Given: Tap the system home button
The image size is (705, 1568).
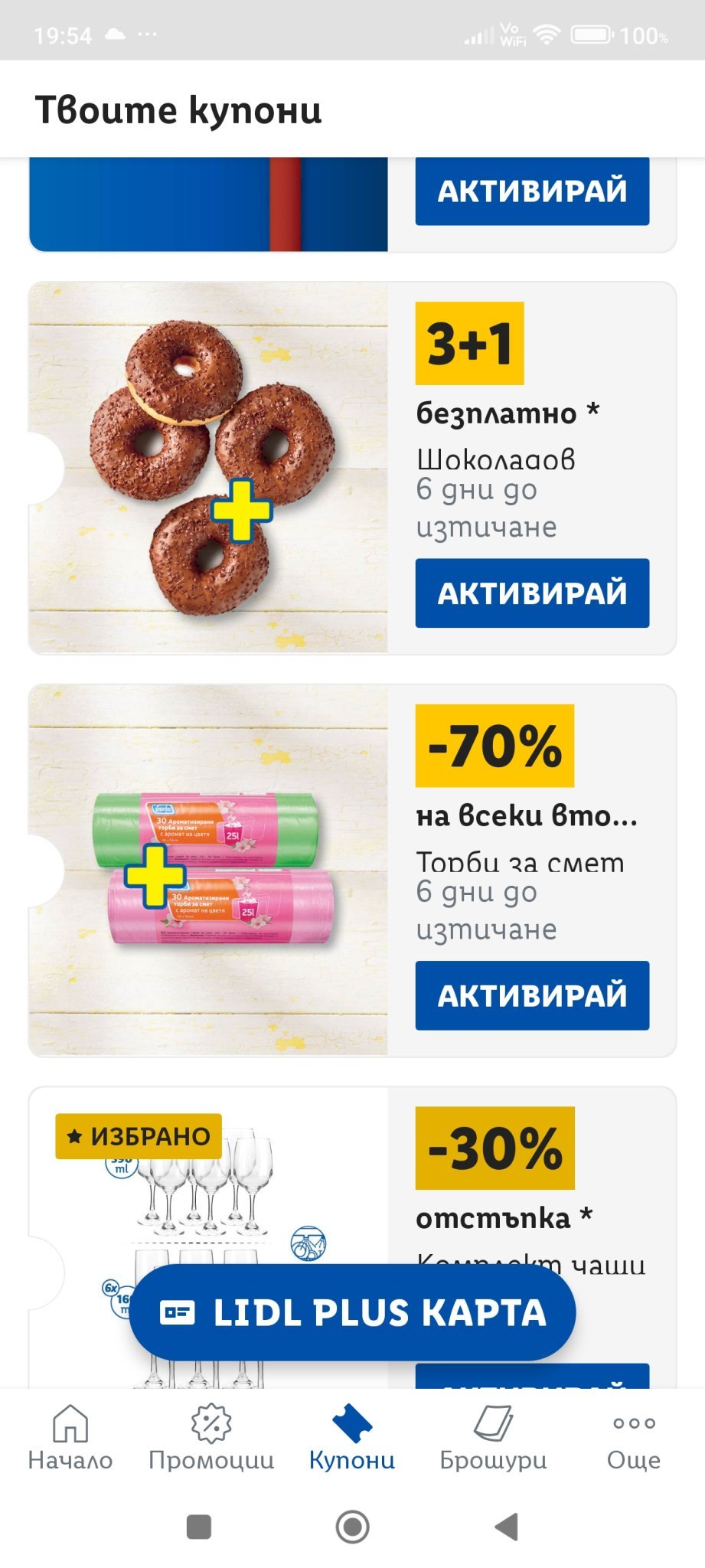Looking at the screenshot, I should tap(352, 1527).
